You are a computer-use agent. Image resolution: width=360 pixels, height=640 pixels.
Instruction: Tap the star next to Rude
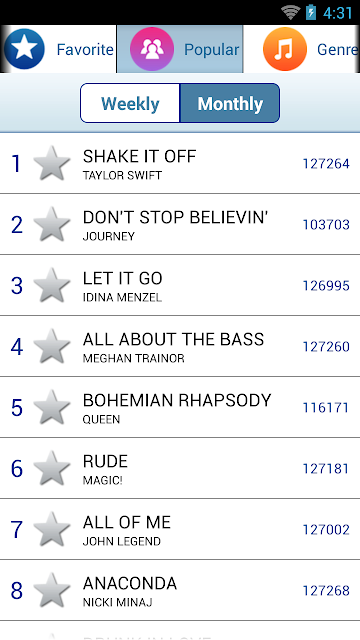51,468
